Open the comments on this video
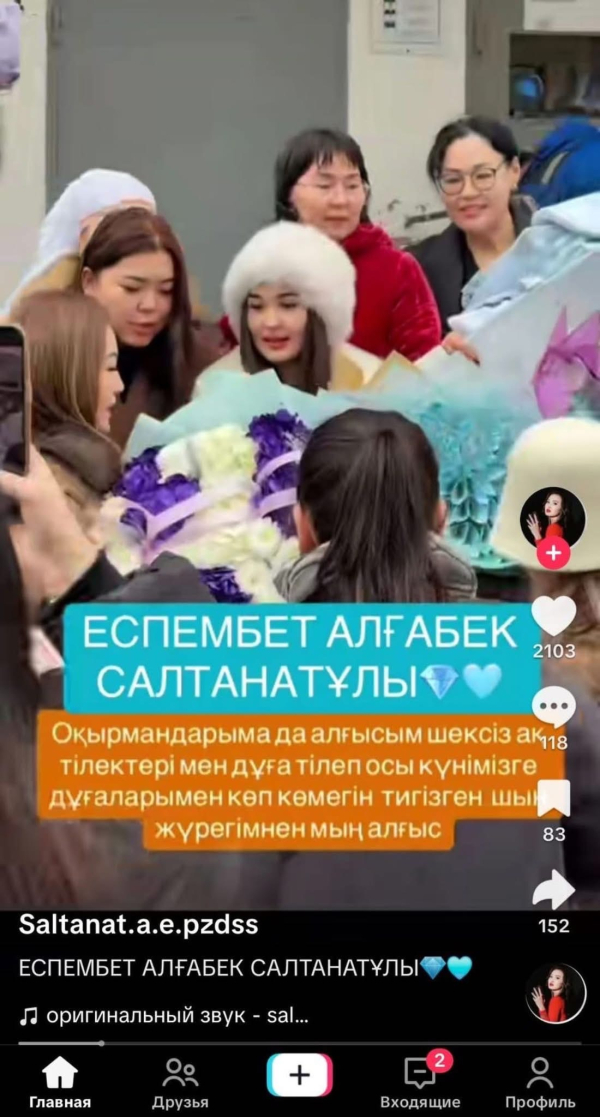Screen dimensions: 600x1117 pos(553,709)
